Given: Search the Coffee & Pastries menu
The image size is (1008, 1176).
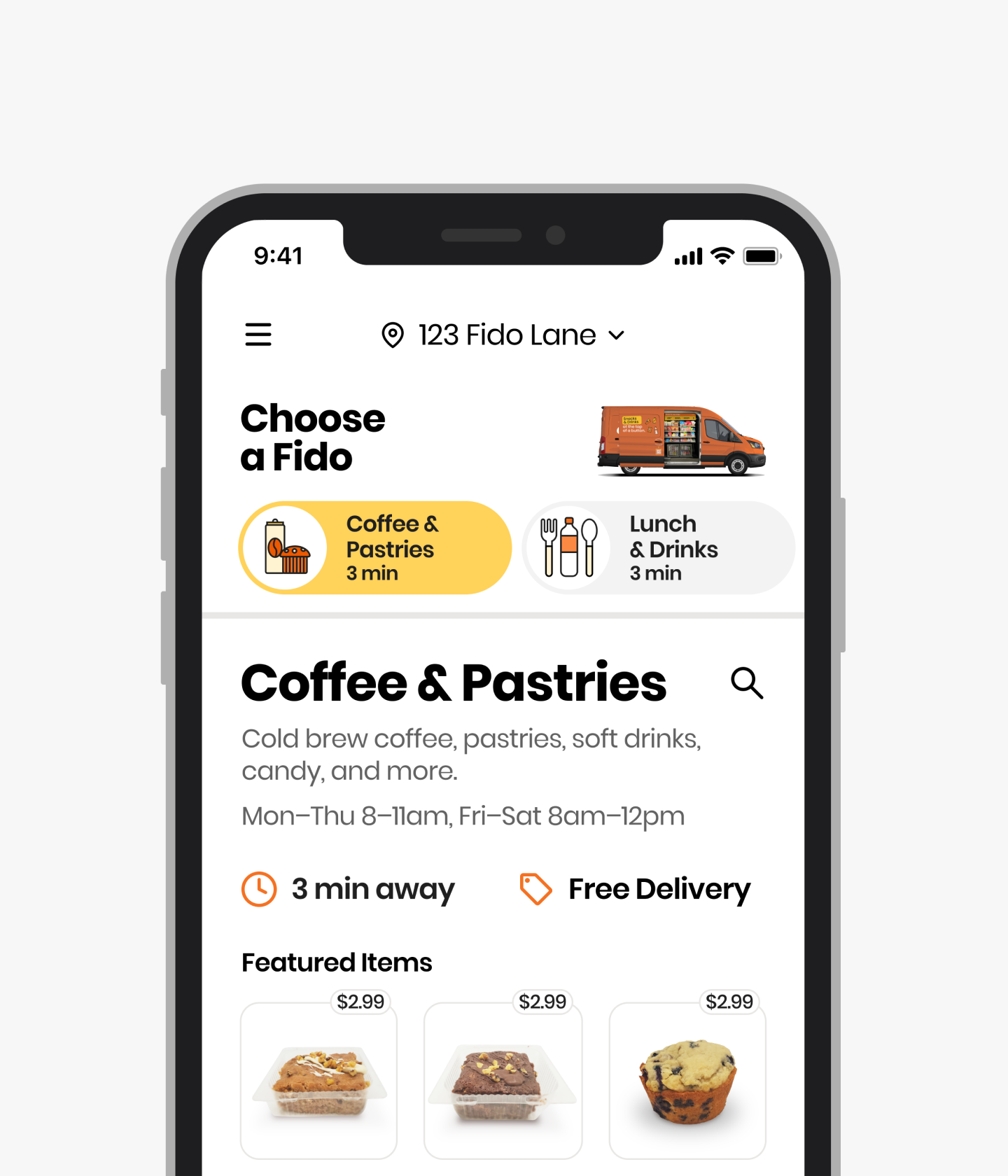Looking at the screenshot, I should pyautogui.click(x=746, y=682).
